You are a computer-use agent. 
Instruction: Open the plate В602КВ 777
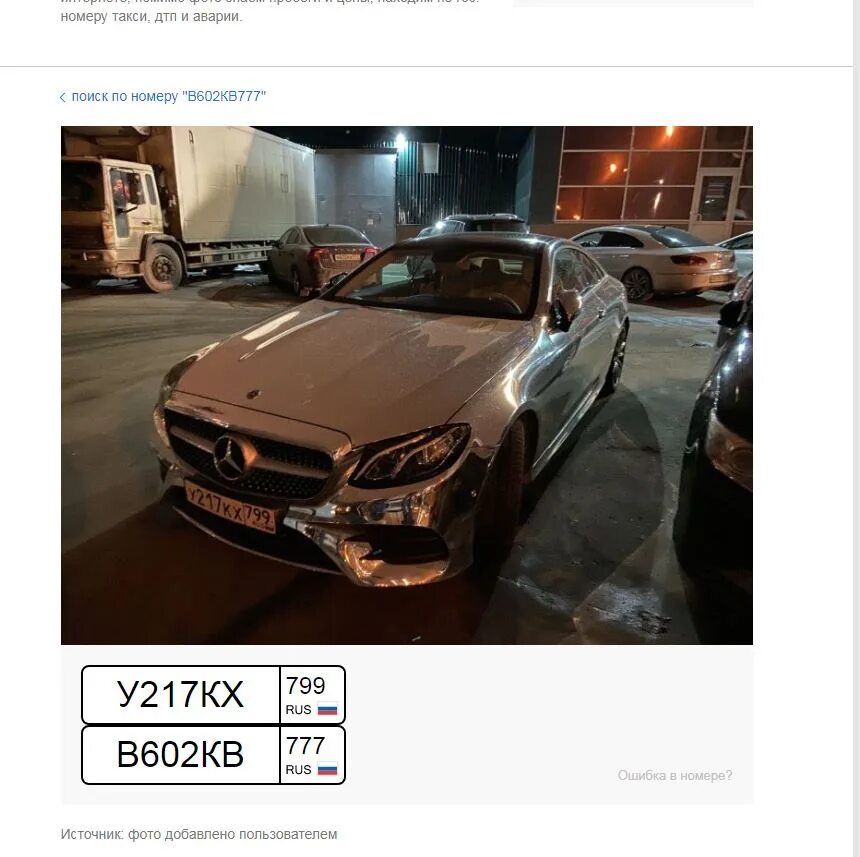point(213,755)
